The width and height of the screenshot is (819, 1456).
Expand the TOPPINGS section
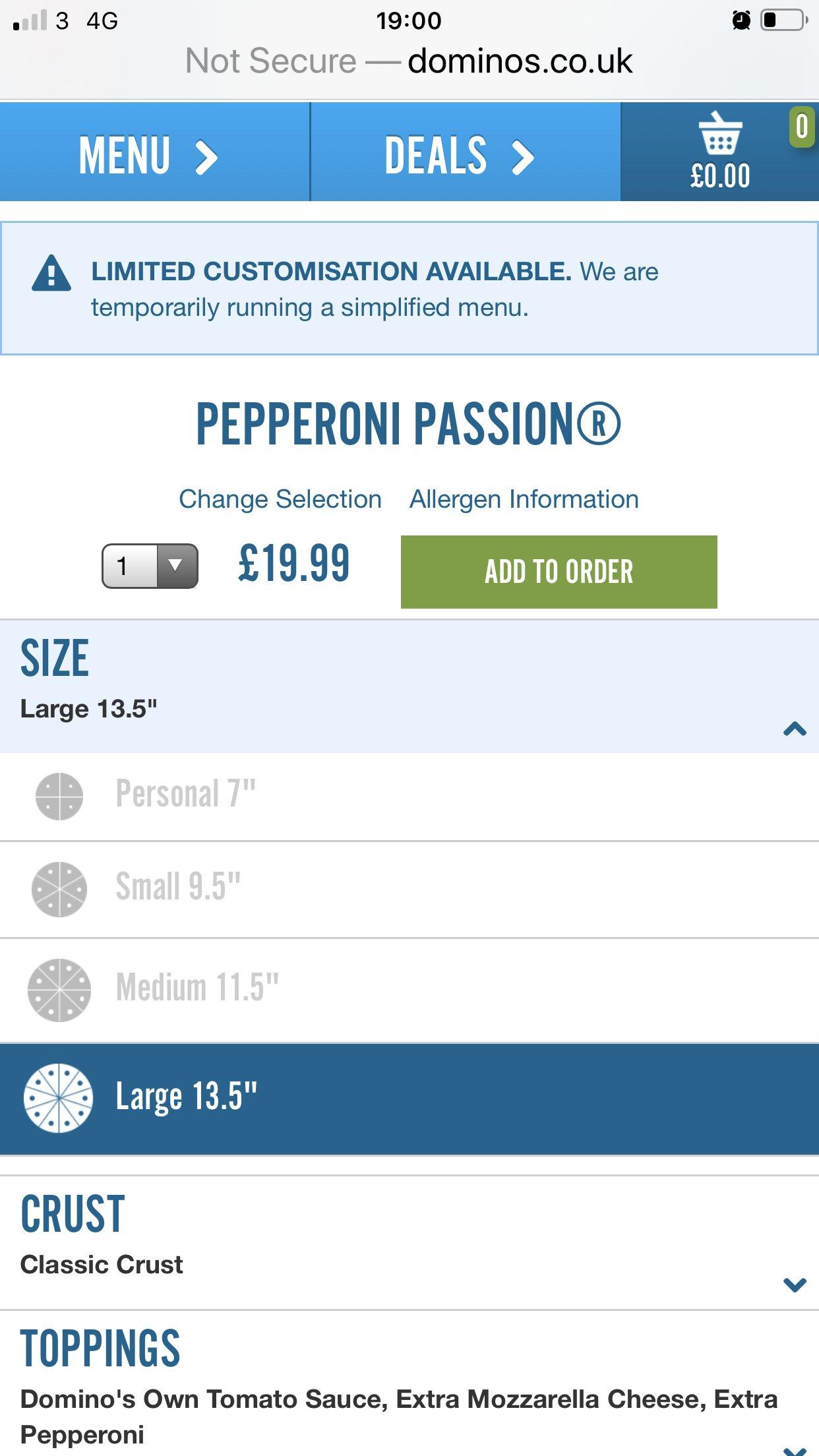pyautogui.click(x=794, y=1448)
